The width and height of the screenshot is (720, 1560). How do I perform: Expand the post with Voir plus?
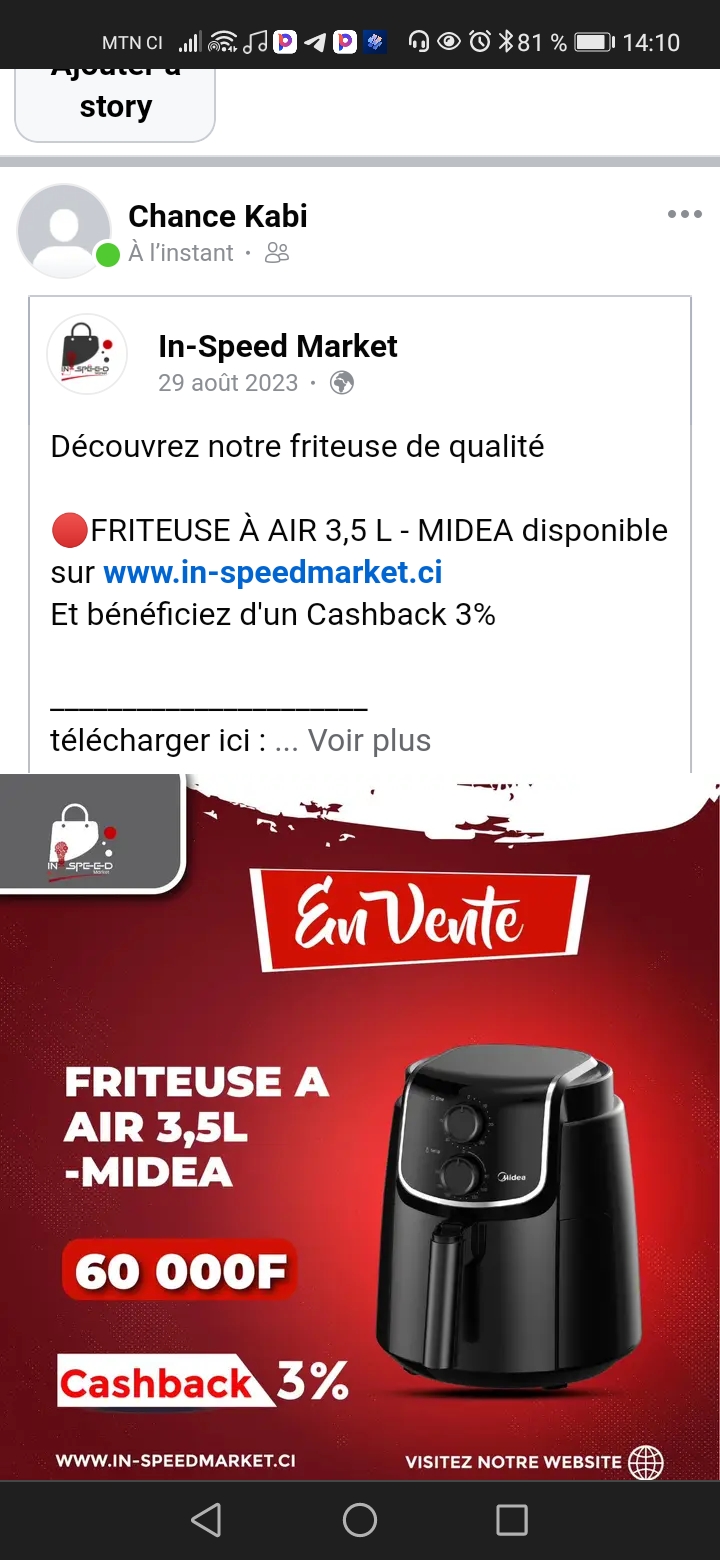coord(368,740)
